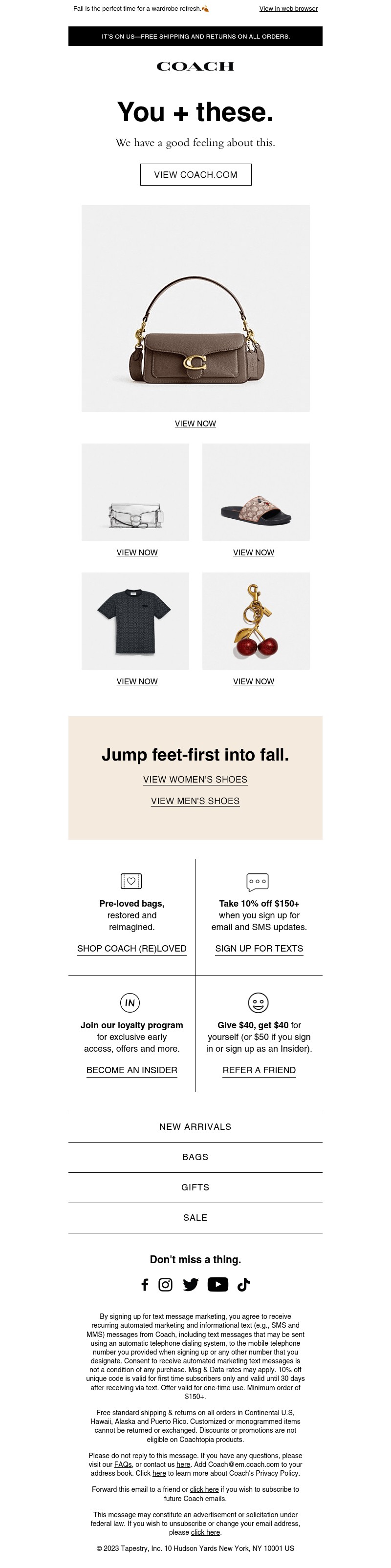Open the GIFTS category
Image resolution: width=391 pixels, height=1568 pixels.
(195, 1187)
